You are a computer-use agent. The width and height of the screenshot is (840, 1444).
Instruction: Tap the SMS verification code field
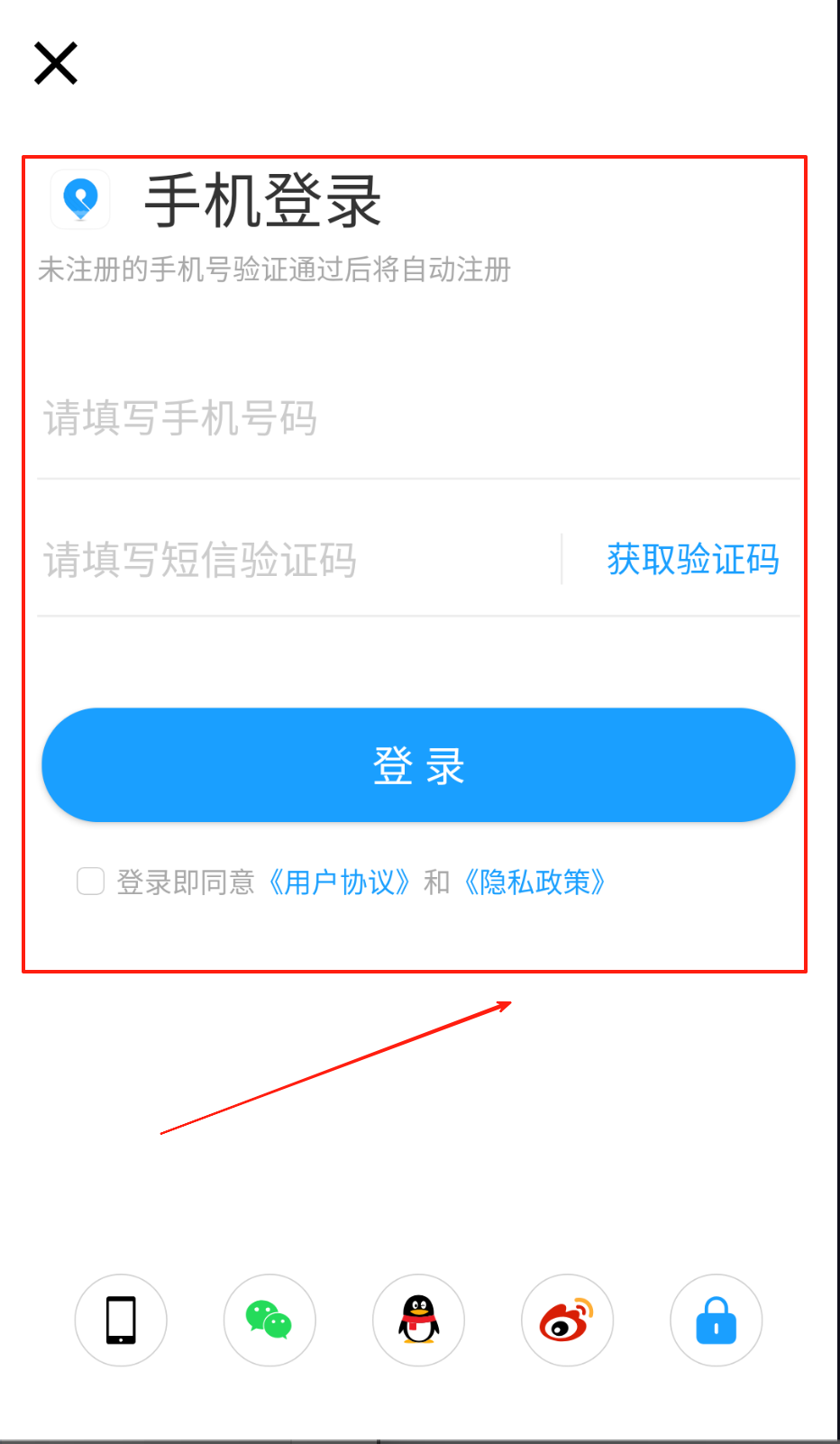[x=288, y=560]
